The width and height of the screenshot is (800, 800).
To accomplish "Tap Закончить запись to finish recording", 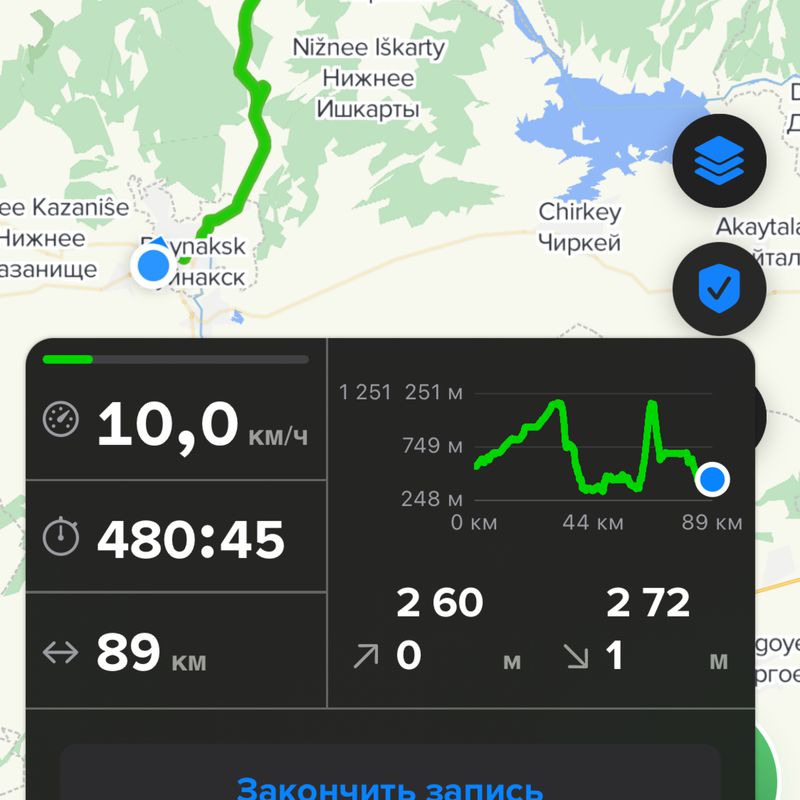I will [390, 785].
